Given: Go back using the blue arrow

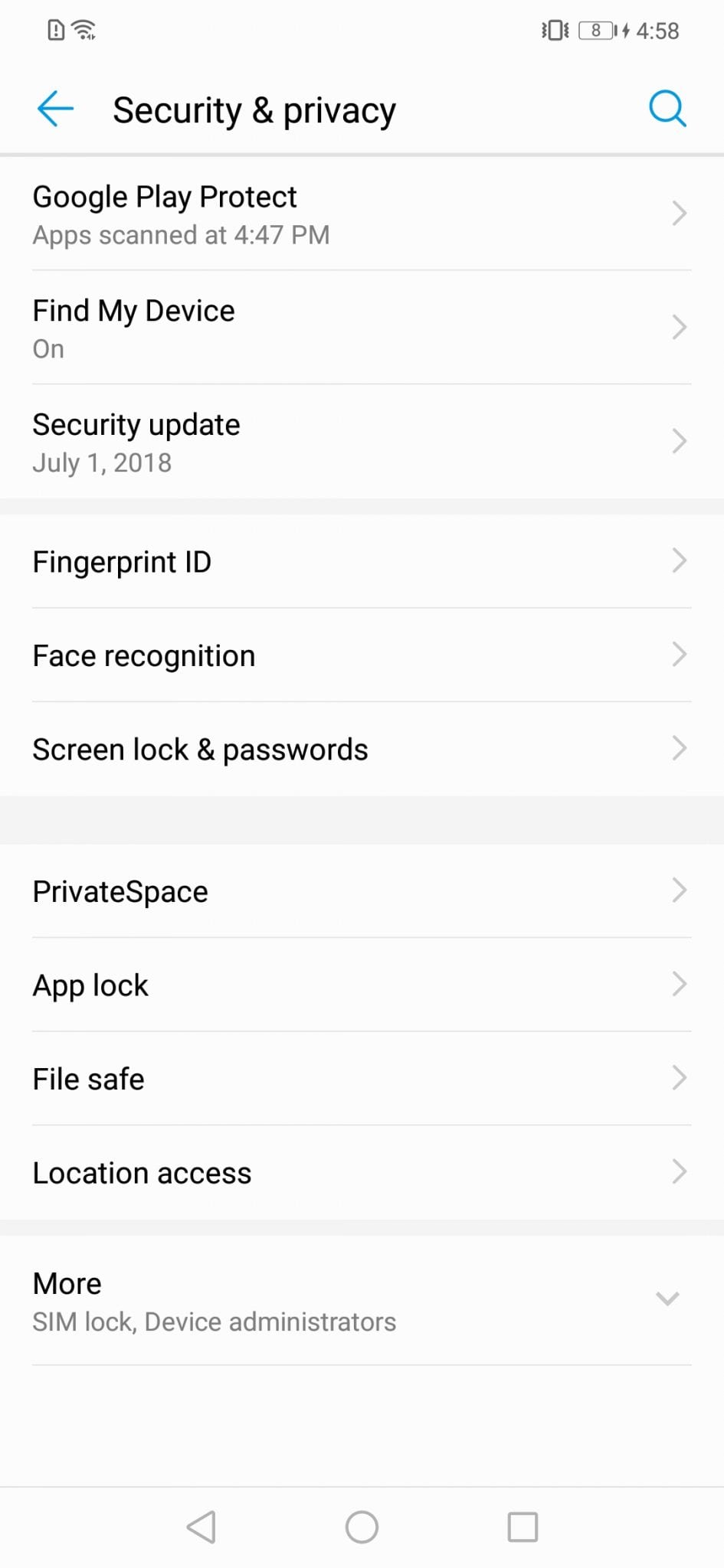Looking at the screenshot, I should 55,109.
